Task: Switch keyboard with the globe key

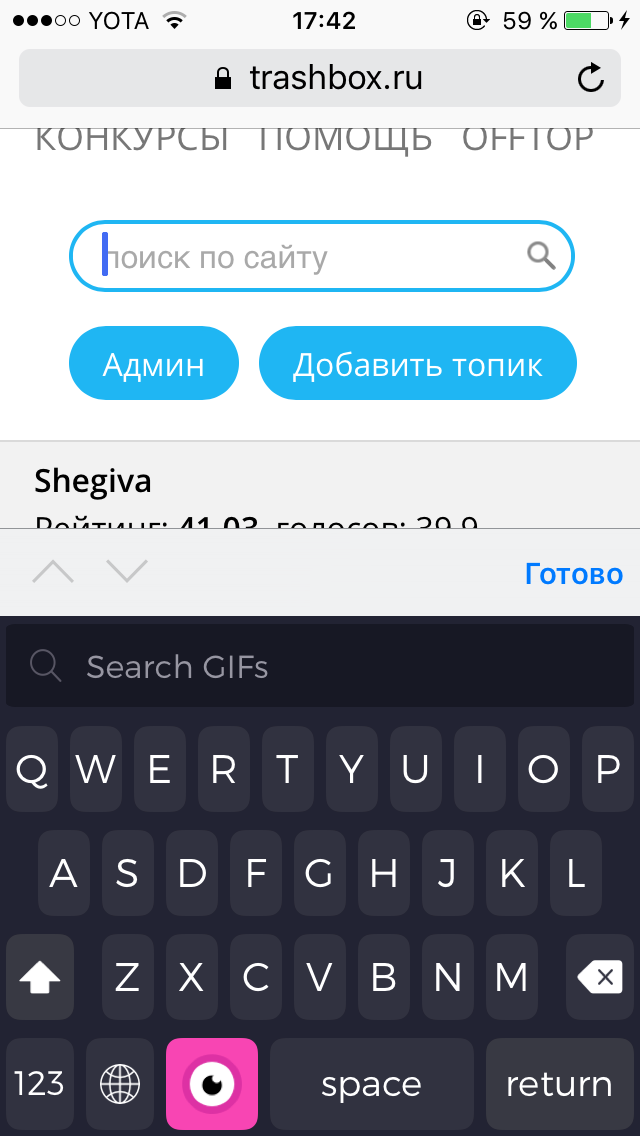Action: (x=120, y=1084)
